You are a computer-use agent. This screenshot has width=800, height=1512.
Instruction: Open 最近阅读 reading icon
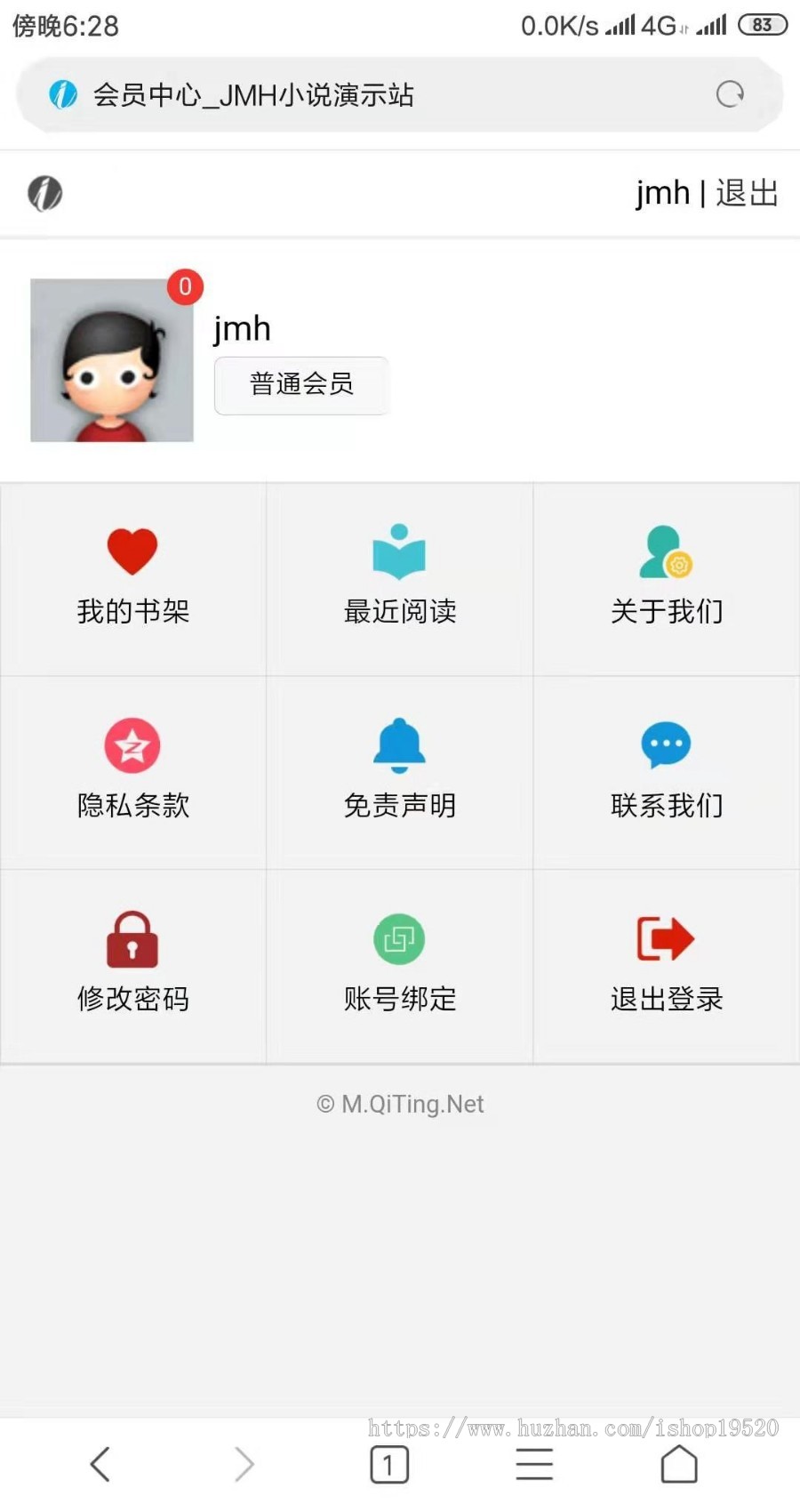click(x=399, y=550)
